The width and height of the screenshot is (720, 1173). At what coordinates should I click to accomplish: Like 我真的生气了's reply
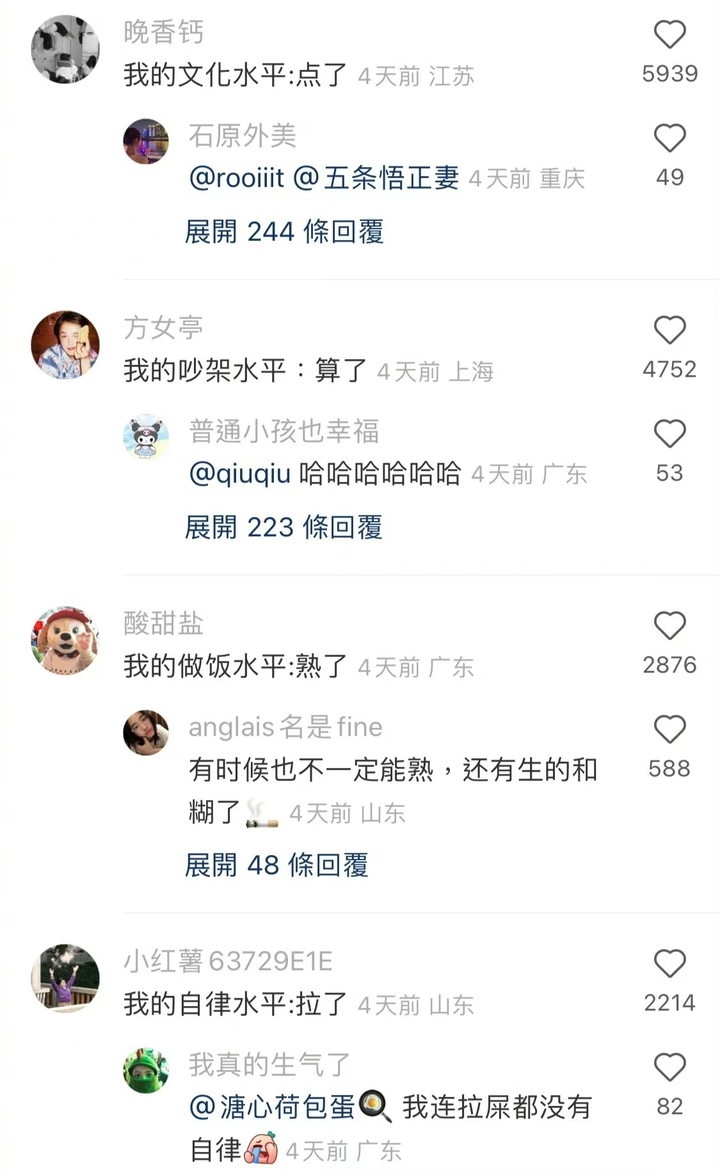669,1067
